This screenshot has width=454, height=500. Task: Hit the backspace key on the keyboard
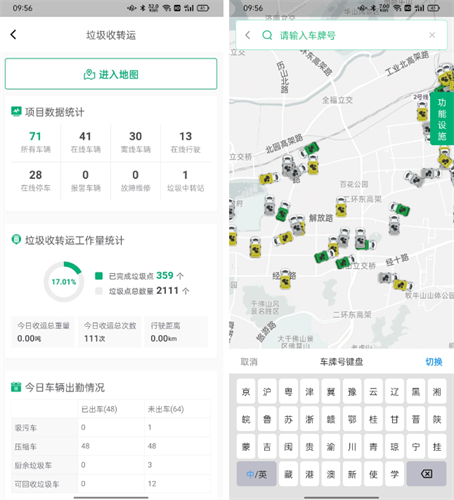426,474
